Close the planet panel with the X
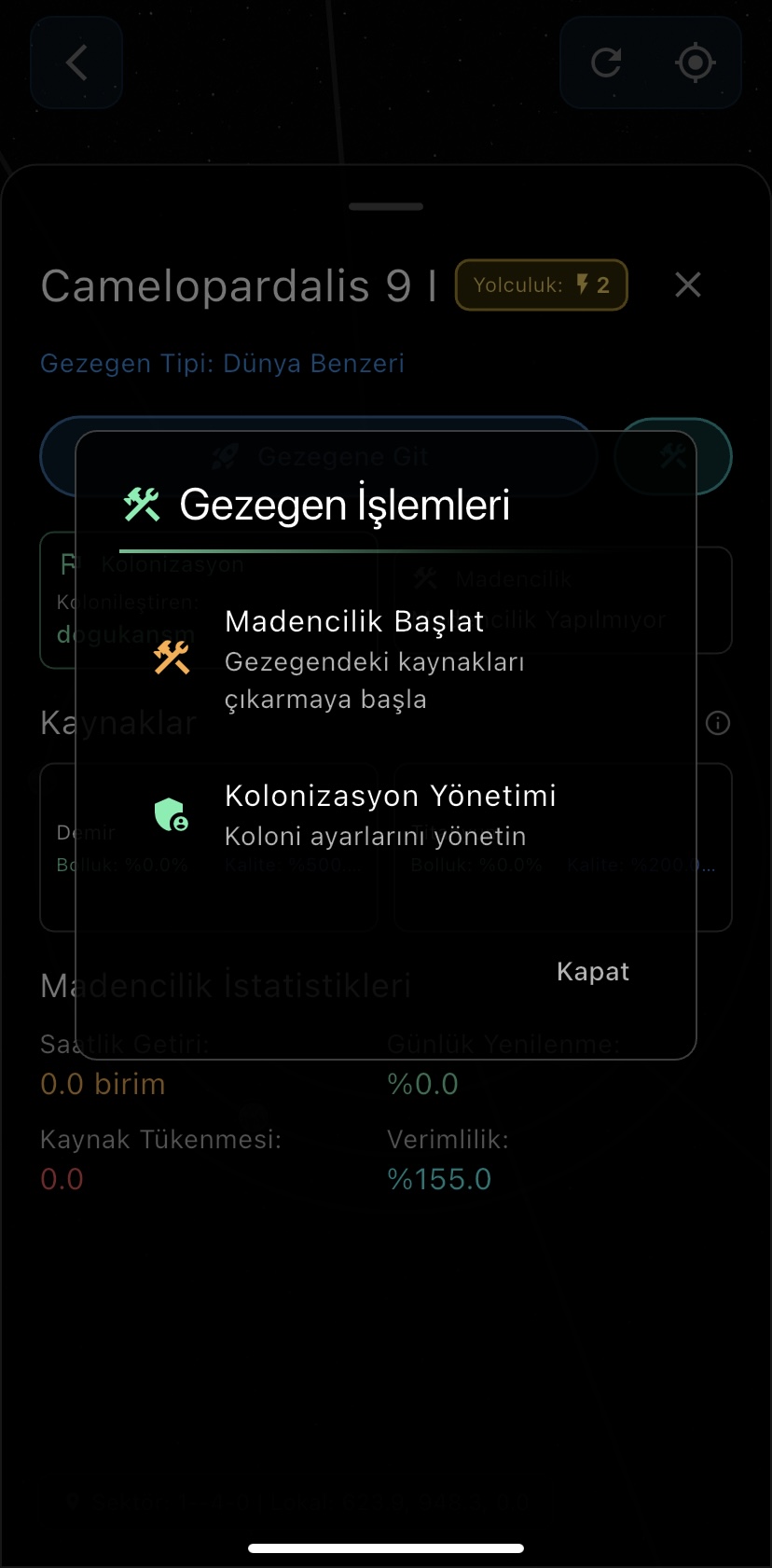 (688, 284)
